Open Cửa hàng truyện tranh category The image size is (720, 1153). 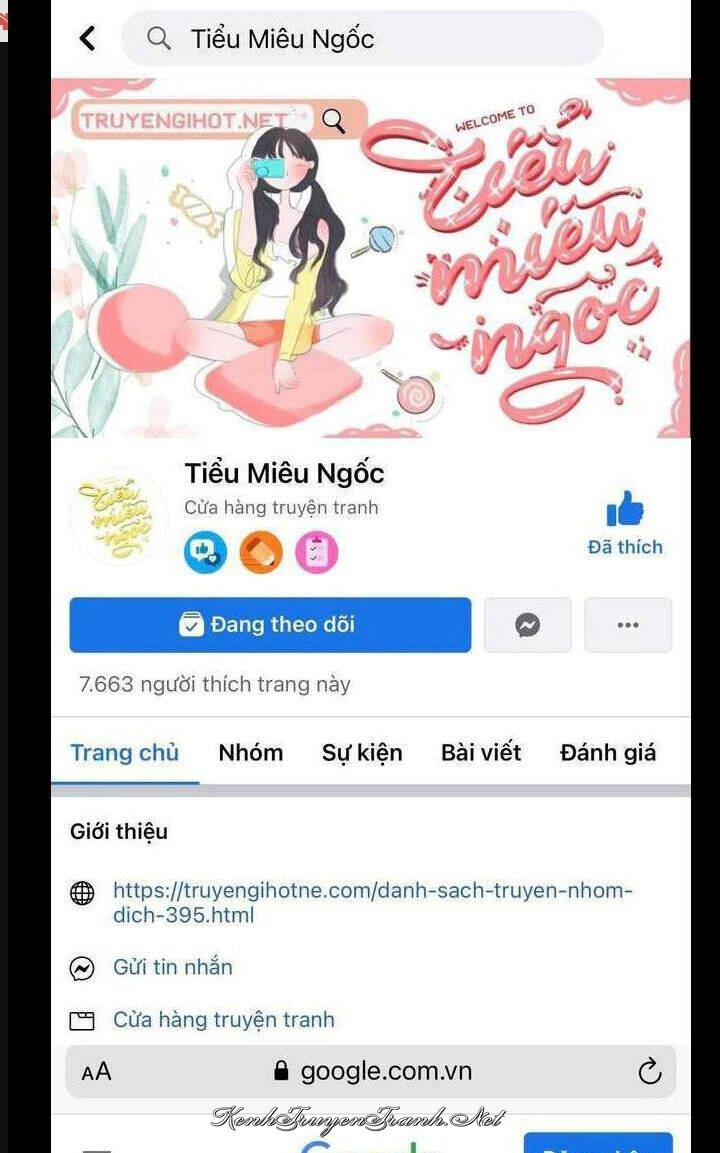[223, 1020]
